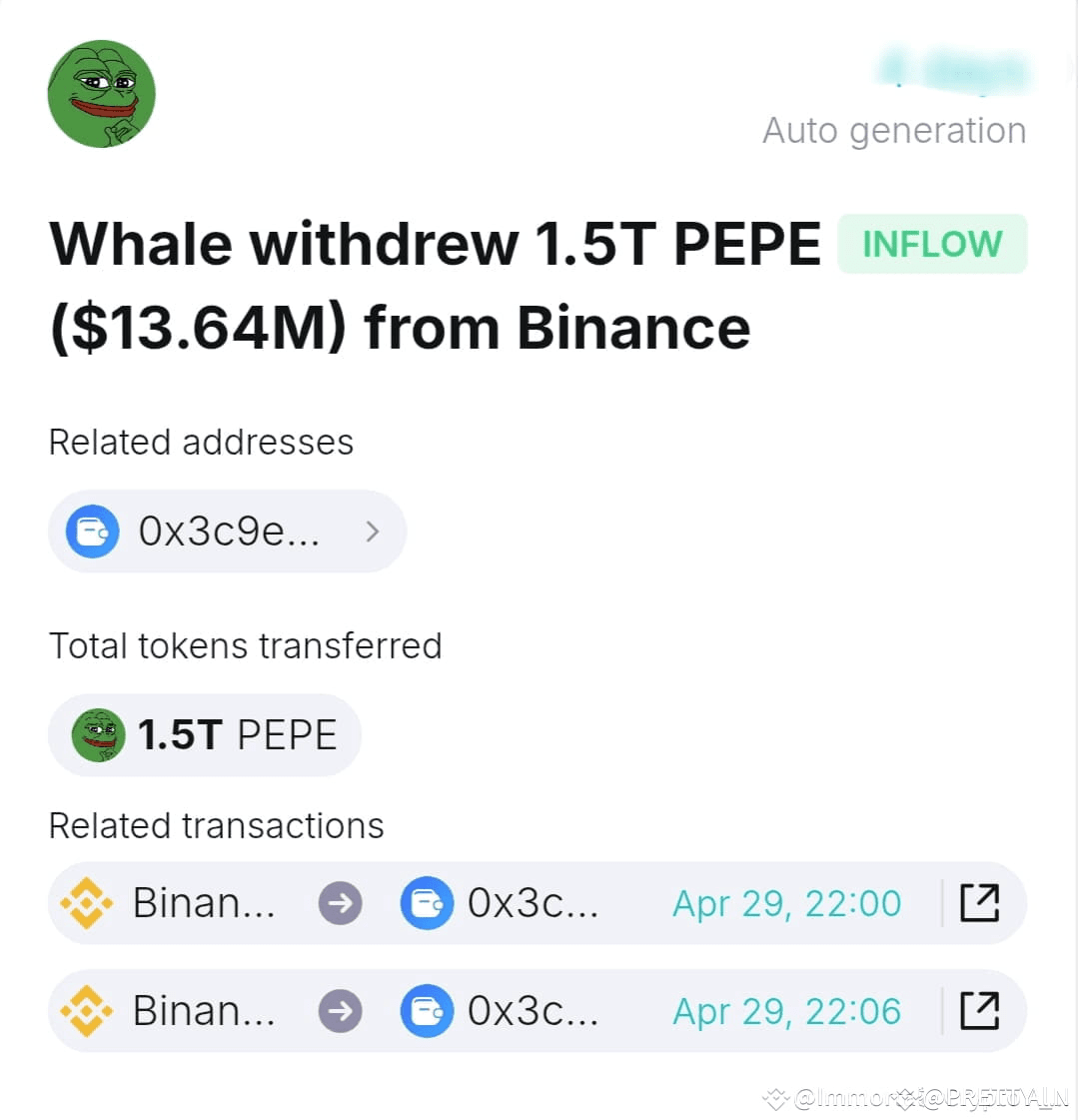Click the gray arrow icon in the first transaction row
The width and height of the screenshot is (1078, 1120).
pos(340,902)
